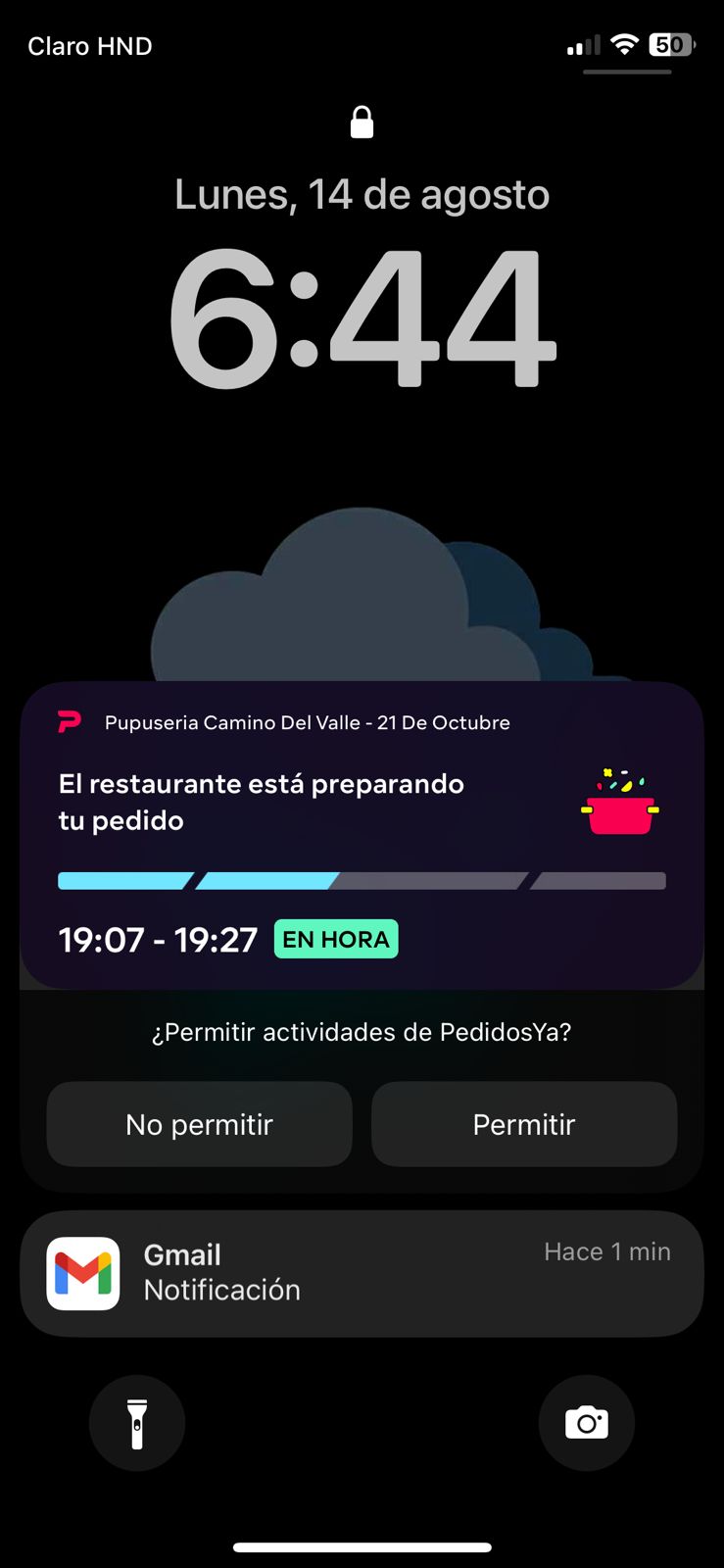Launch the camera from the lock screen
This screenshot has height=1568, width=724.
coord(586,1423)
